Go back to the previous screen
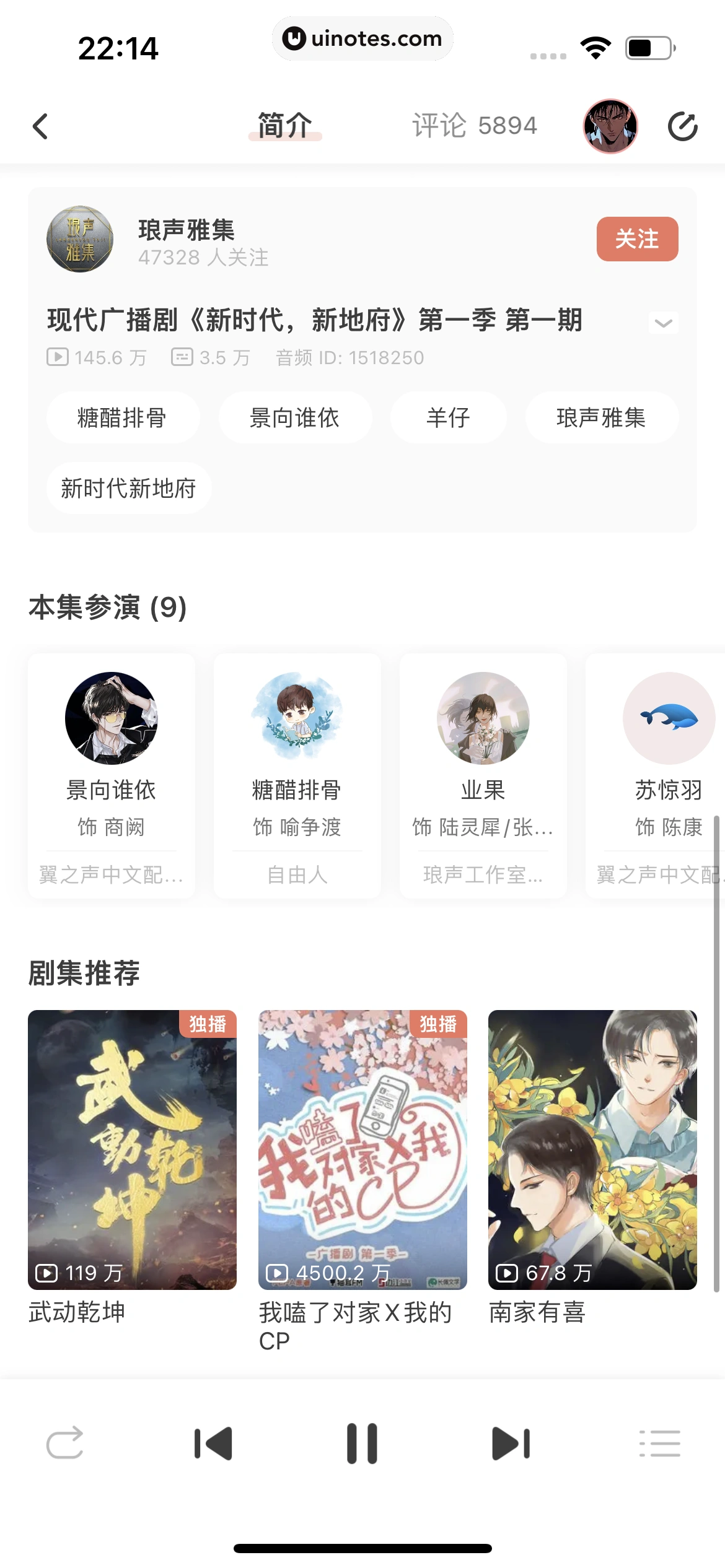 point(41,126)
